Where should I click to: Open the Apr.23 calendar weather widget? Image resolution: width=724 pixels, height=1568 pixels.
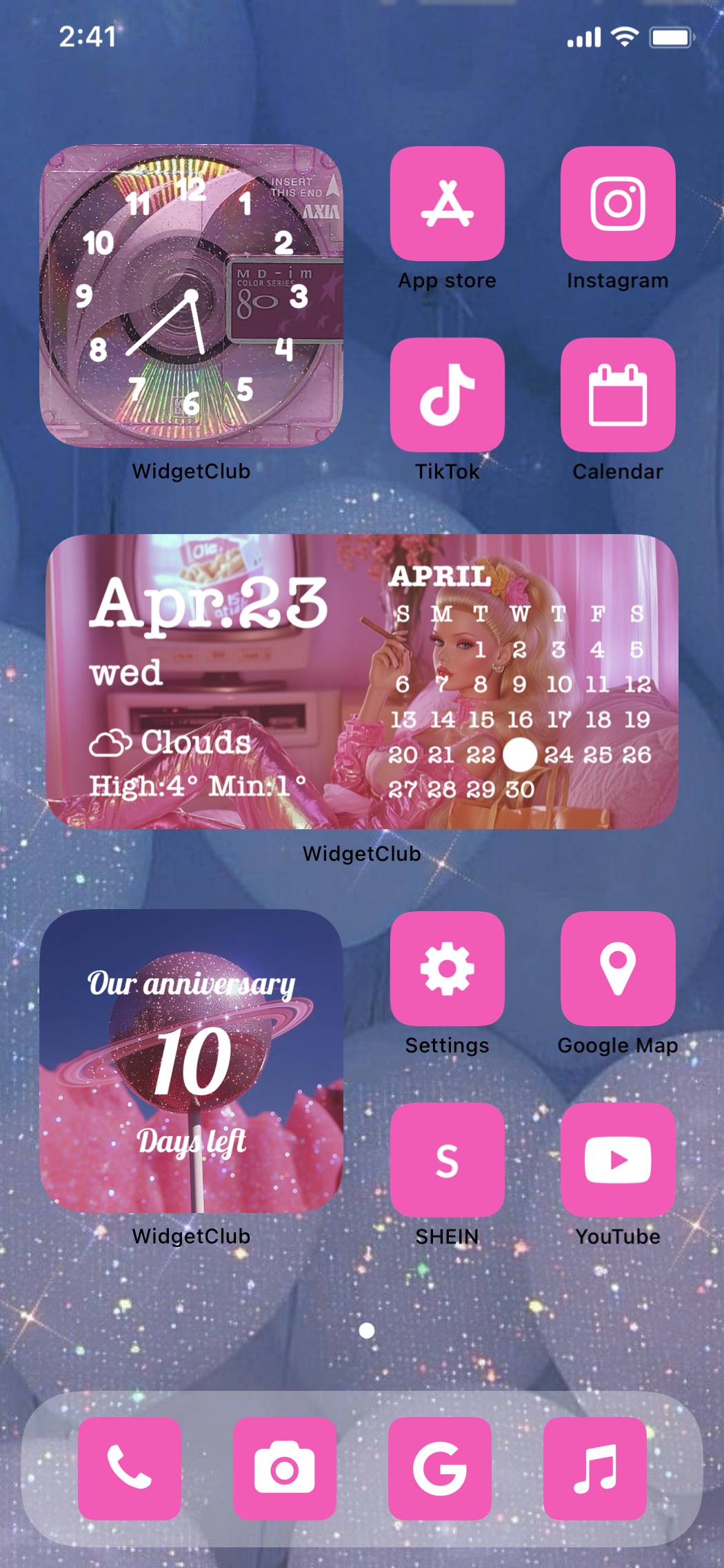[362, 681]
